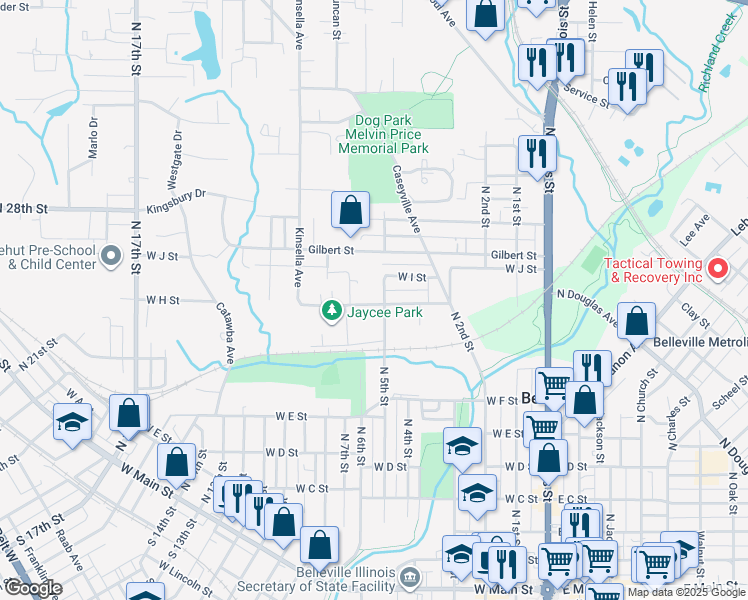The width and height of the screenshot is (748, 600).
Task: Open the Jaycee Park marker
Action: coord(331,312)
